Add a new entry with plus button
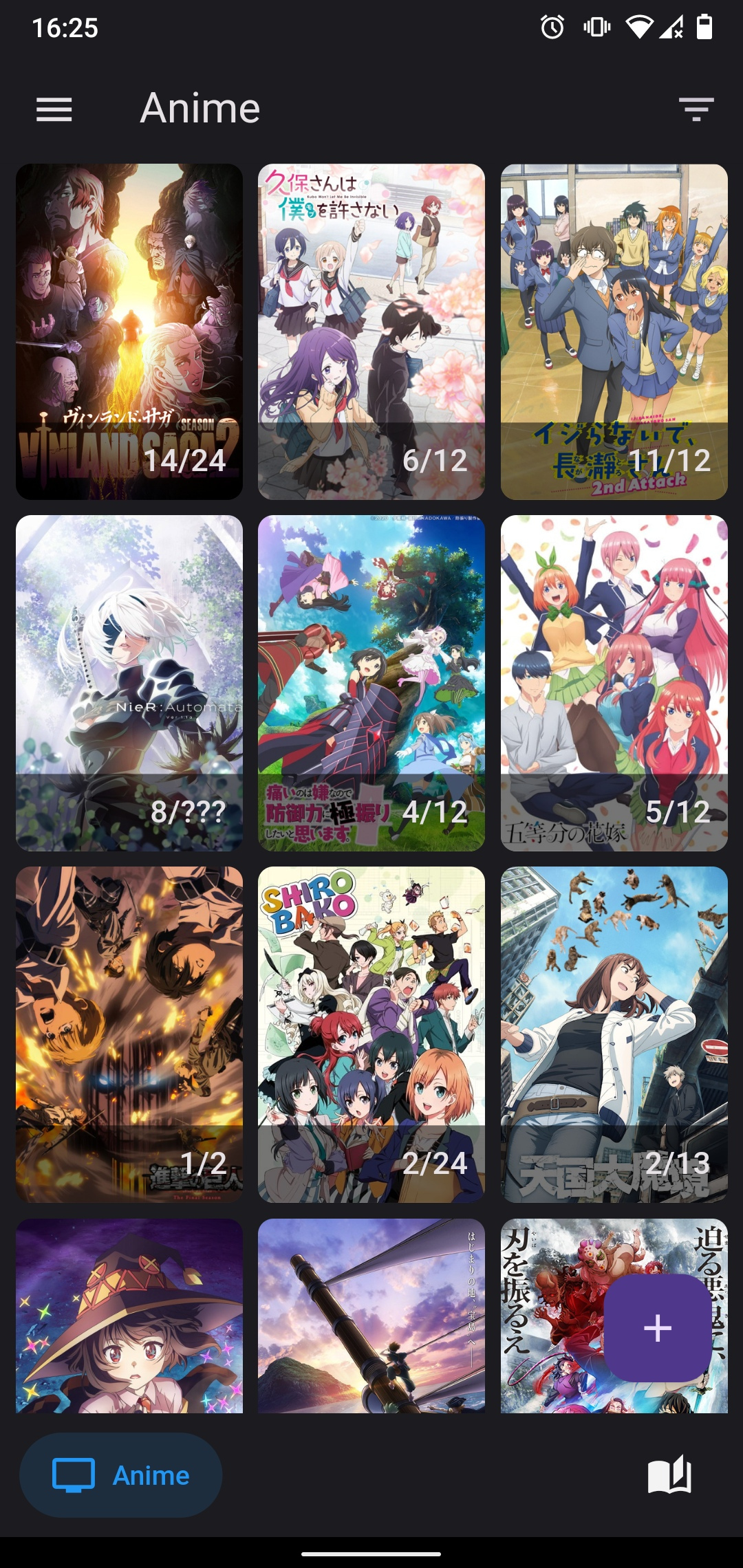Image resolution: width=743 pixels, height=1568 pixels. (657, 1327)
